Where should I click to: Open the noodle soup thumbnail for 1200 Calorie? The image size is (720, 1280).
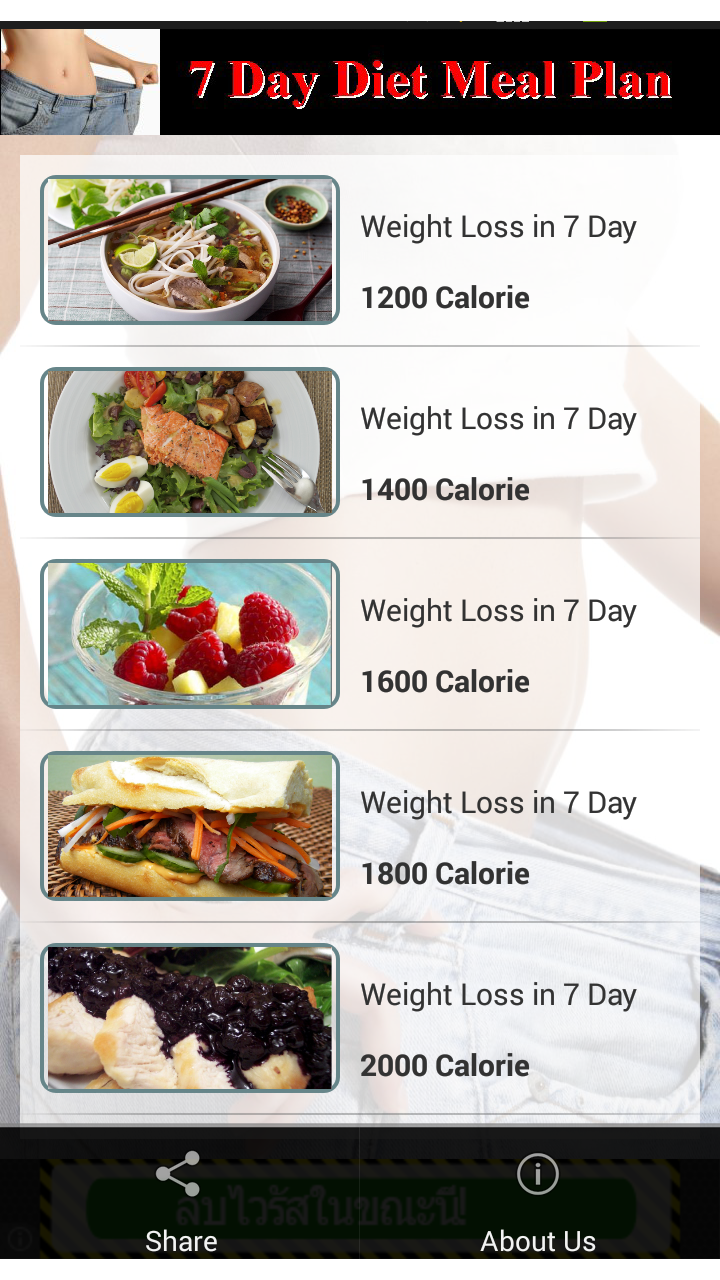point(189,249)
